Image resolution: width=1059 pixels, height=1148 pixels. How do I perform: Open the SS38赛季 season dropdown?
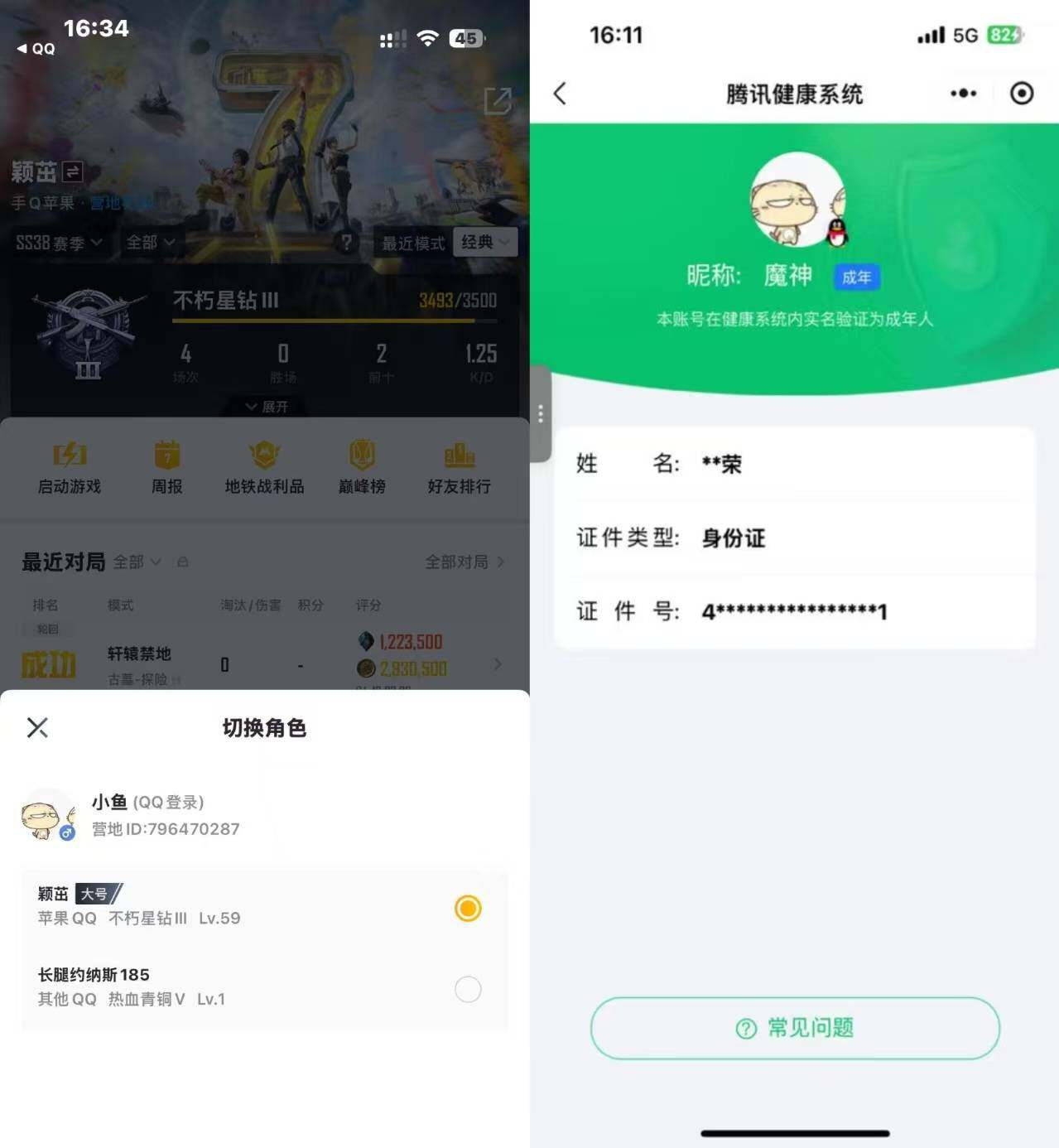(x=60, y=242)
